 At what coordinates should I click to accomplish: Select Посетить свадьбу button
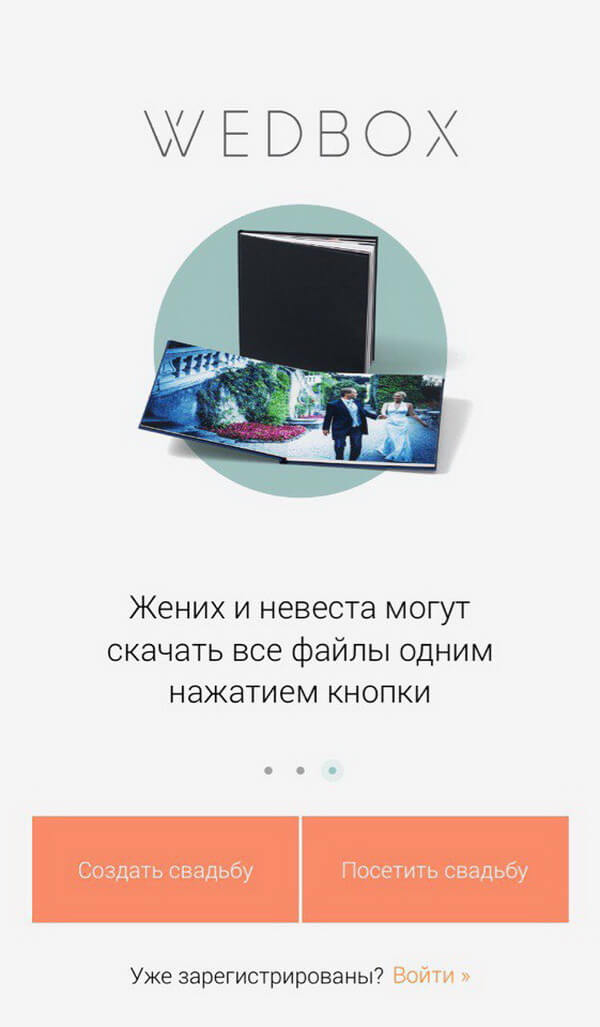[435, 869]
